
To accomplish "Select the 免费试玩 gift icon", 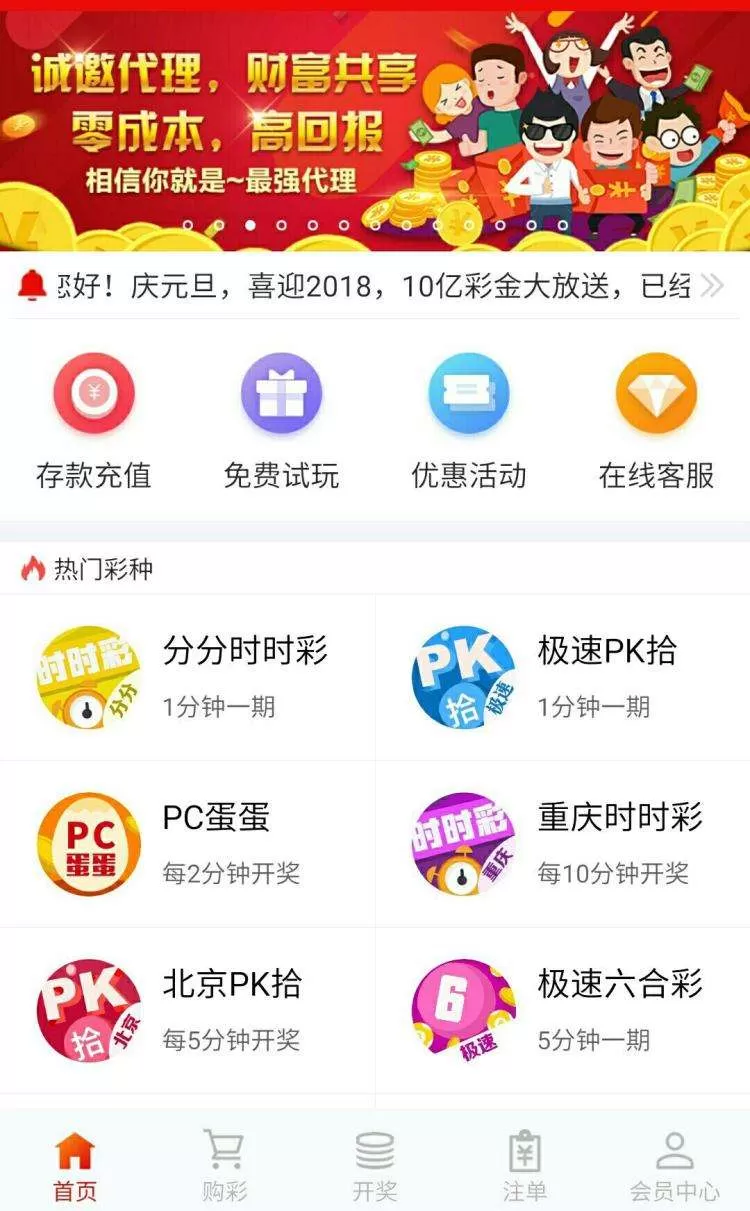I will pyautogui.click(x=281, y=393).
